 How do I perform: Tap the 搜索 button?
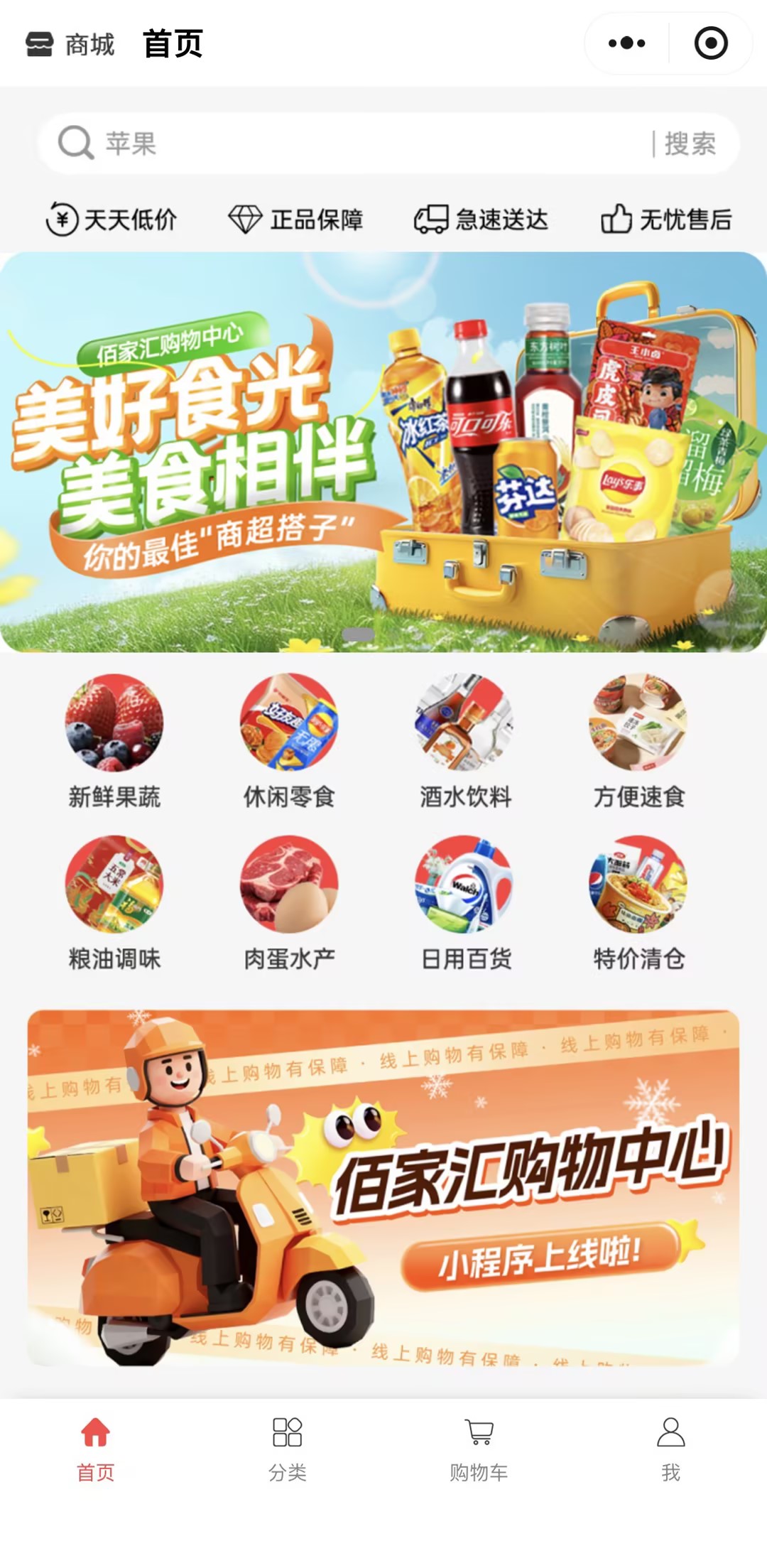690,144
